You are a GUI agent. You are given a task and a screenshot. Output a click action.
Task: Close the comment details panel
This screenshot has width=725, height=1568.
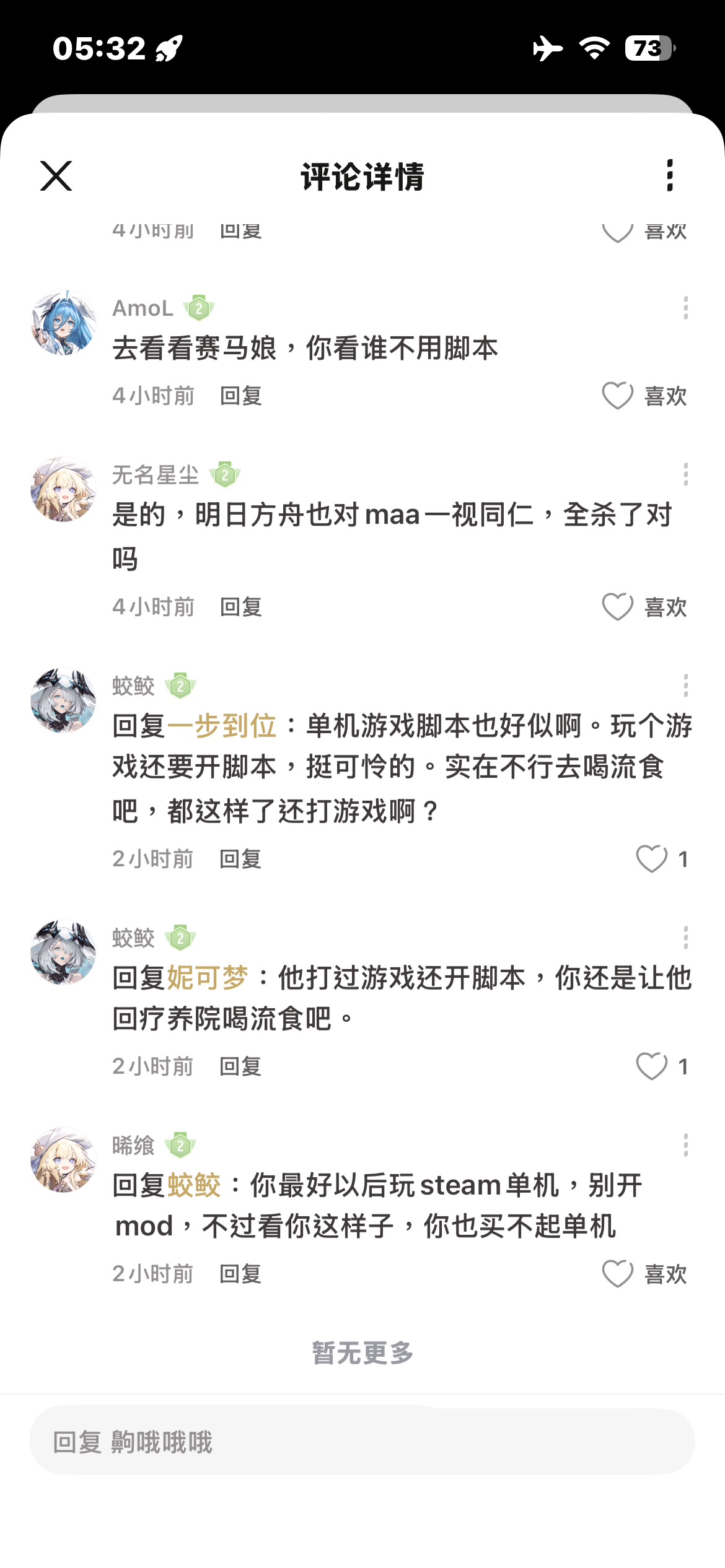(x=56, y=176)
